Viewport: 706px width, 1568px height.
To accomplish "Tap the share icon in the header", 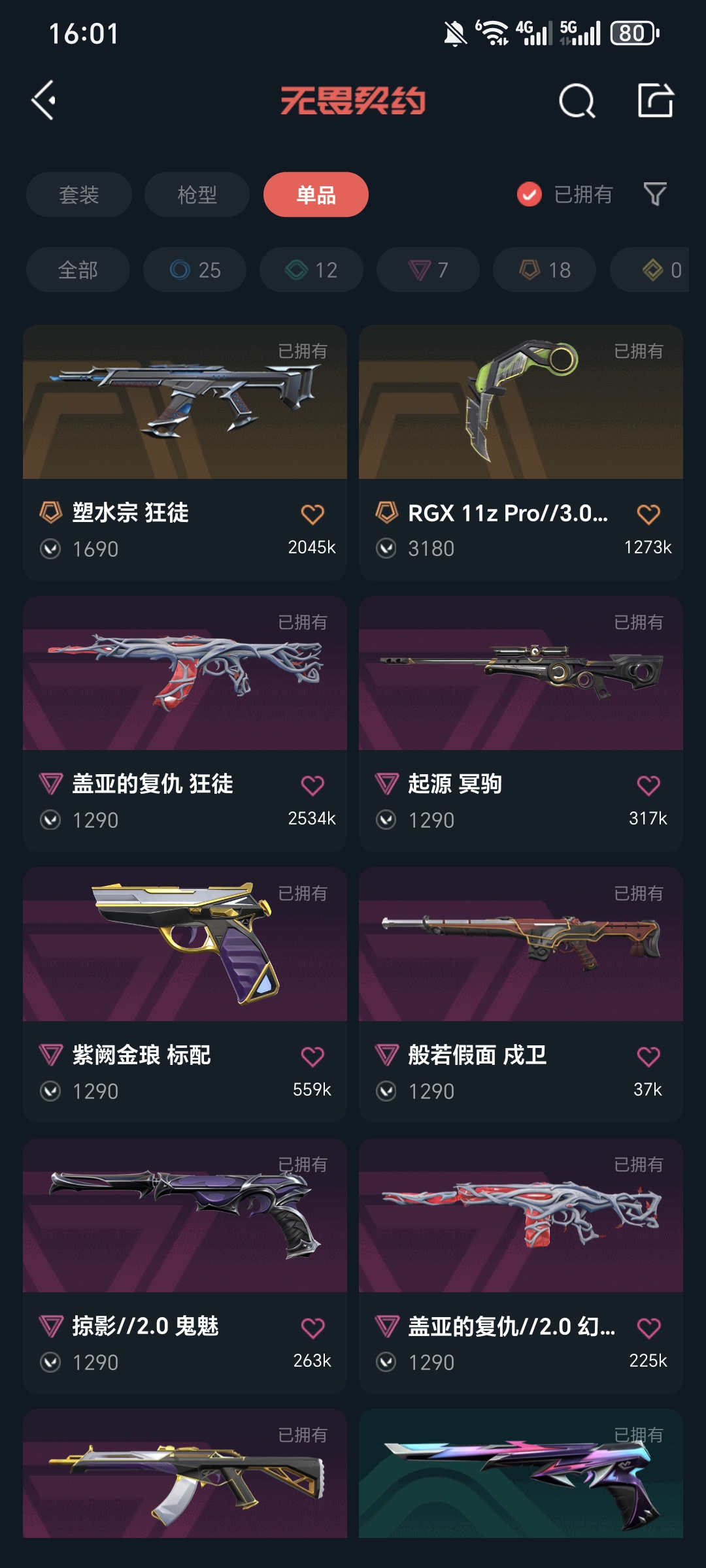I will click(655, 101).
